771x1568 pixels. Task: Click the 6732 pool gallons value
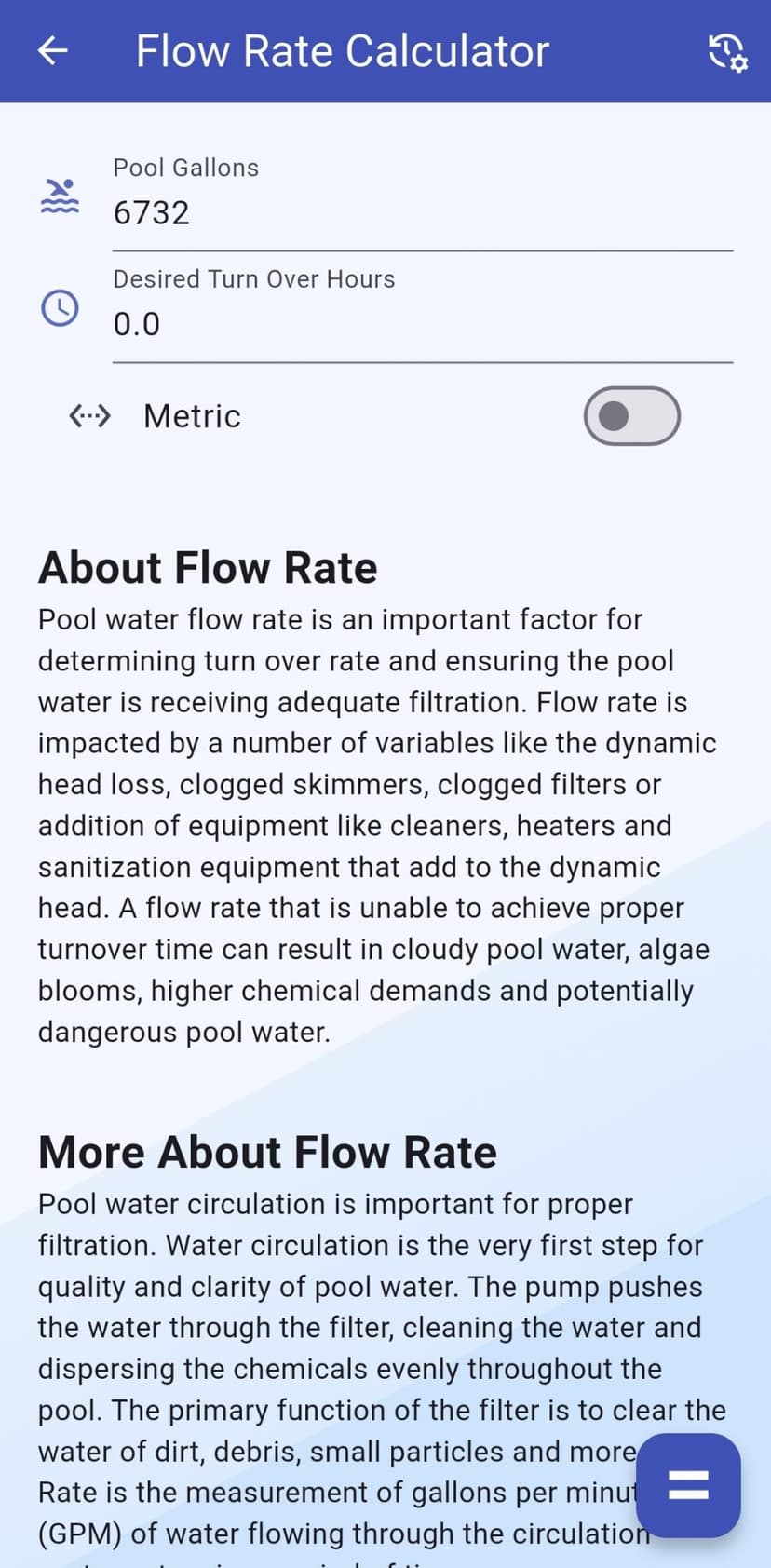[151, 212]
